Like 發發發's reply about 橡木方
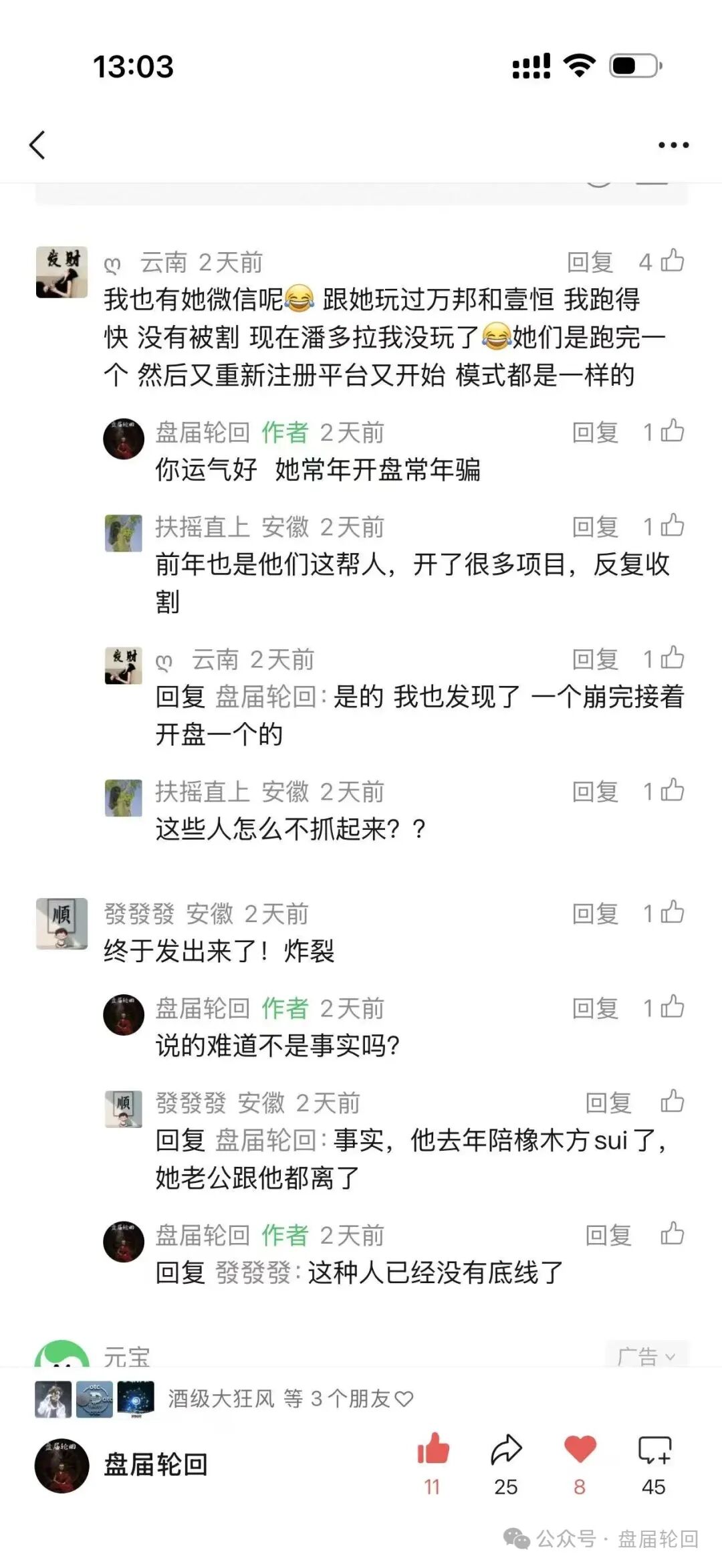This screenshot has height=1568, width=722. pos(672,1103)
